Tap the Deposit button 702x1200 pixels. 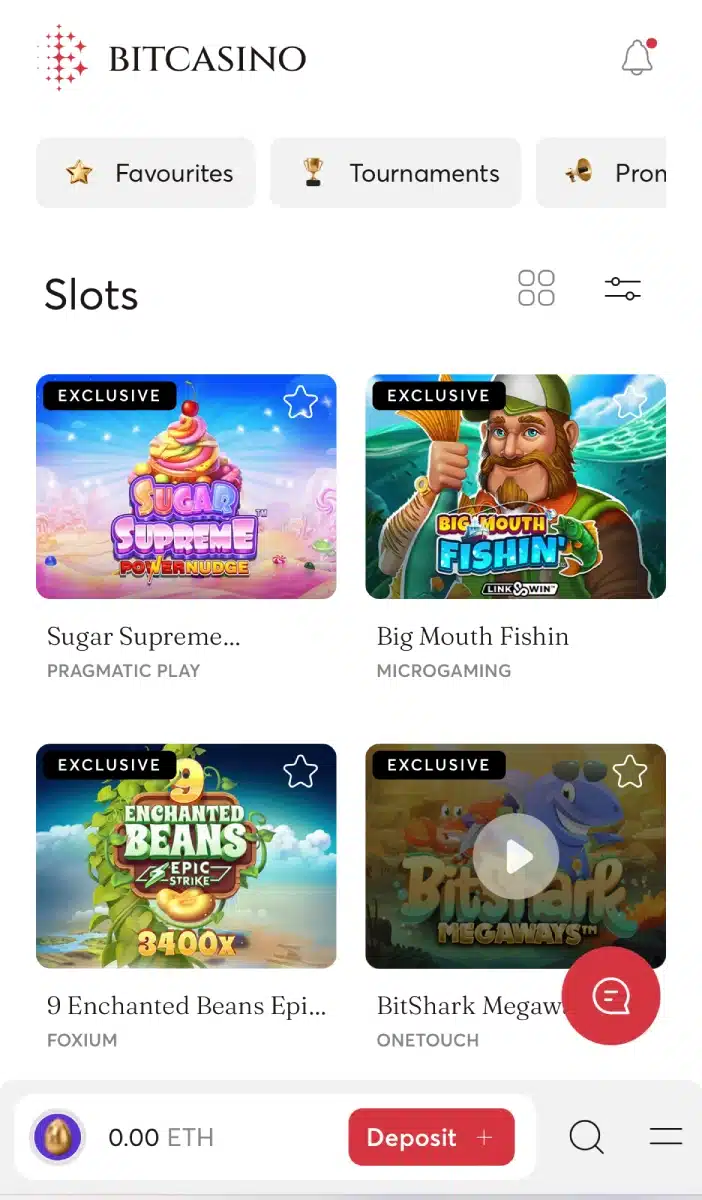click(x=431, y=1137)
